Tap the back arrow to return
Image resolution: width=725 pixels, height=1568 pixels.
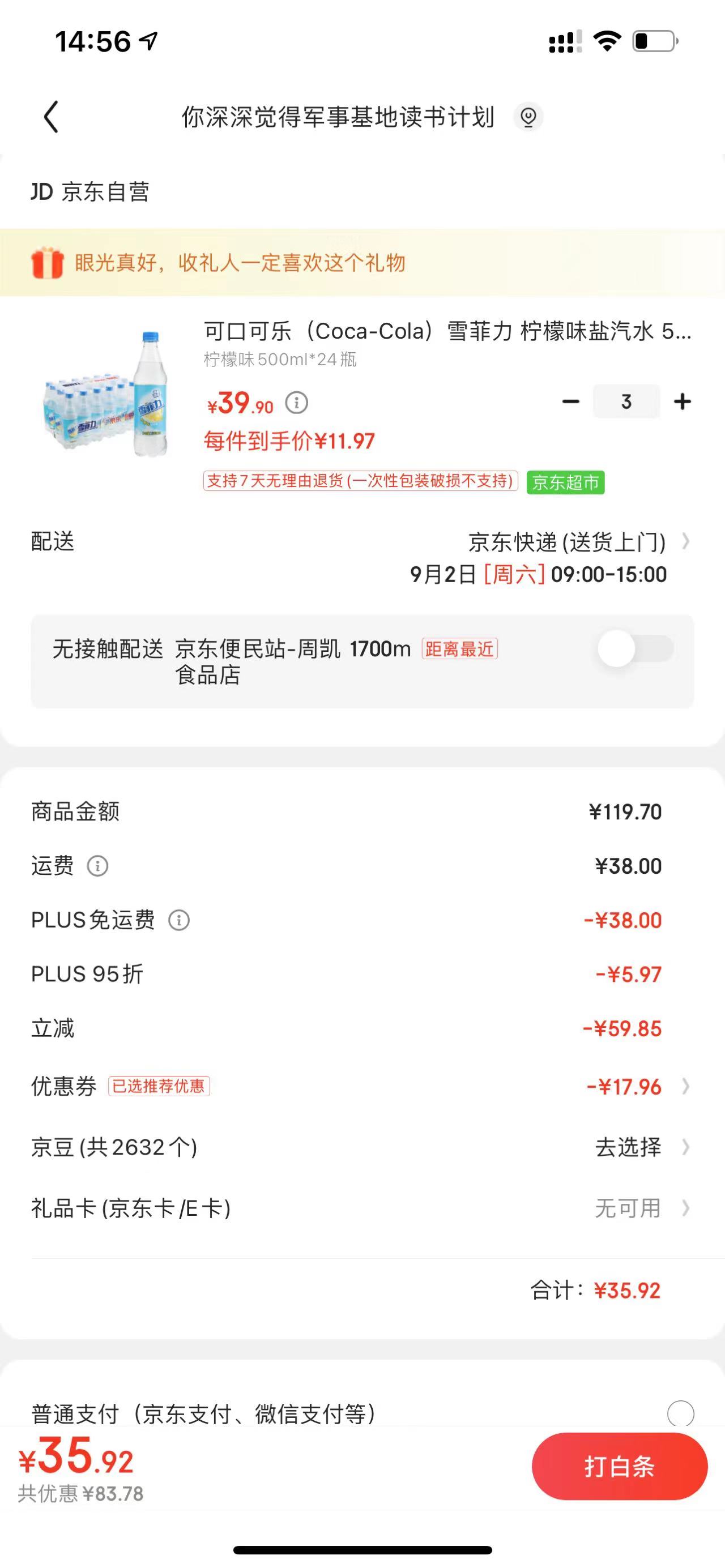(51, 117)
